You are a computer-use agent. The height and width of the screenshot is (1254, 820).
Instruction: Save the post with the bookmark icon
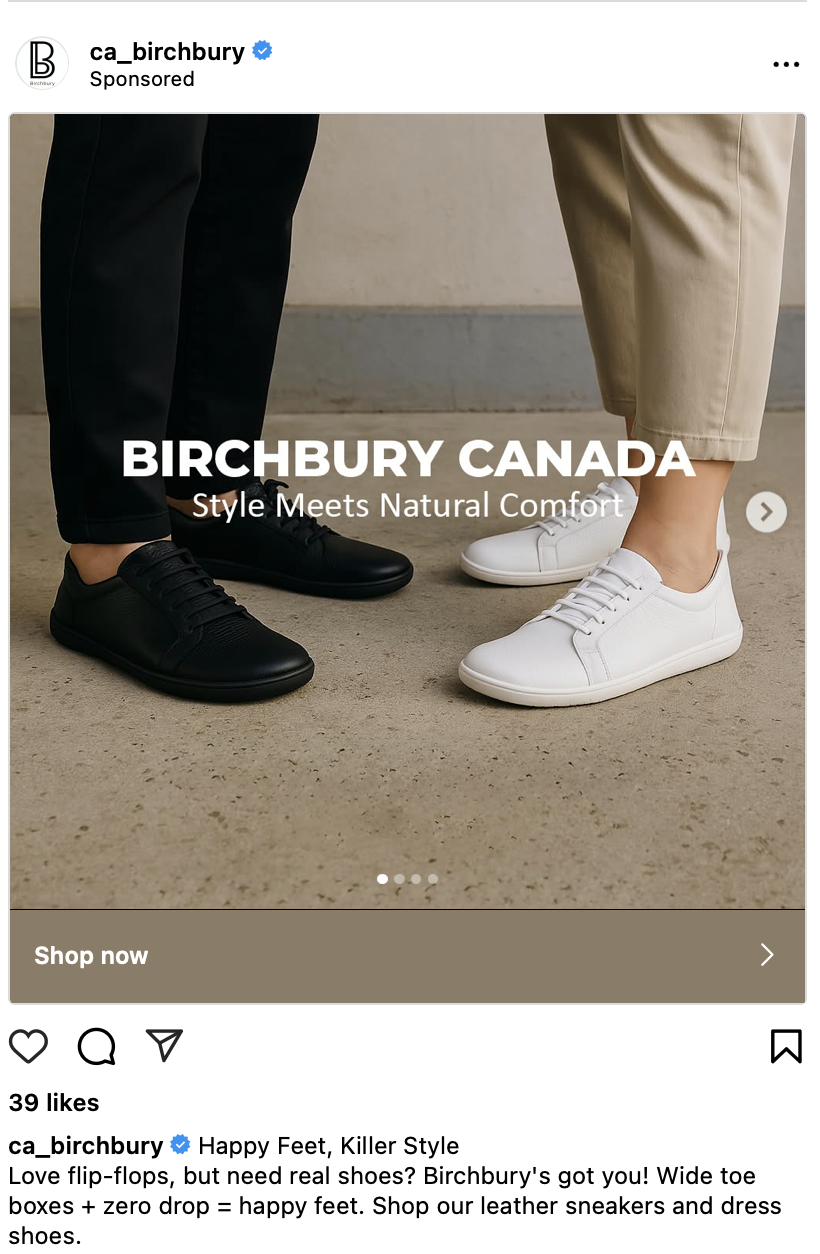tap(786, 1046)
